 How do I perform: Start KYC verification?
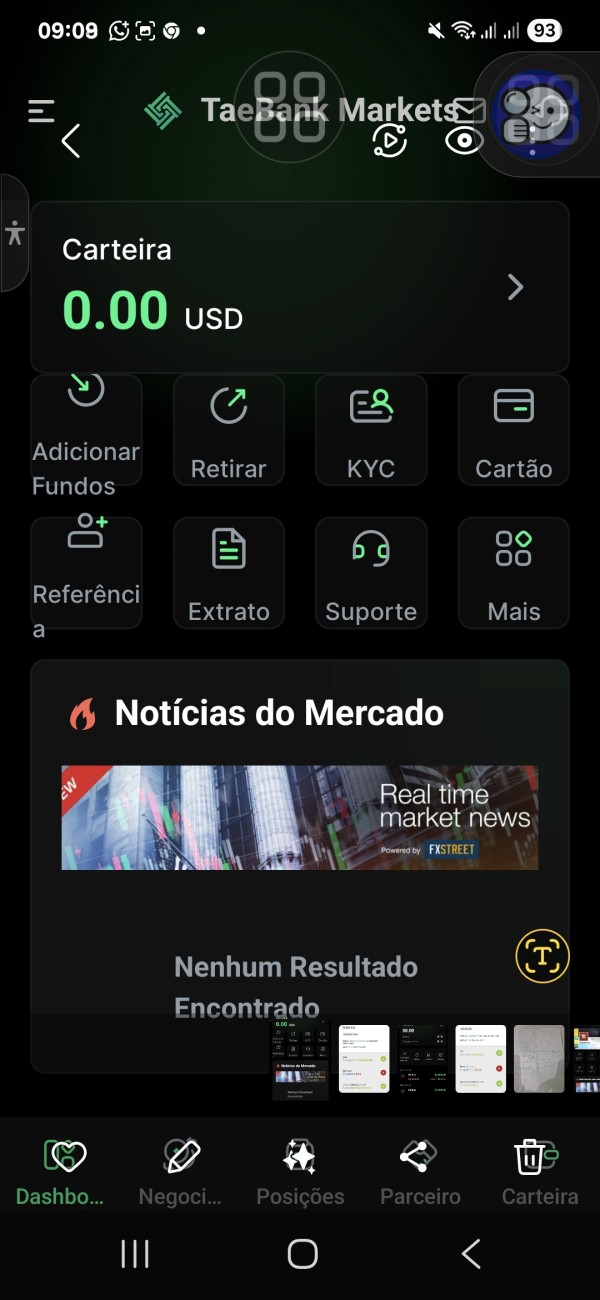point(371,432)
